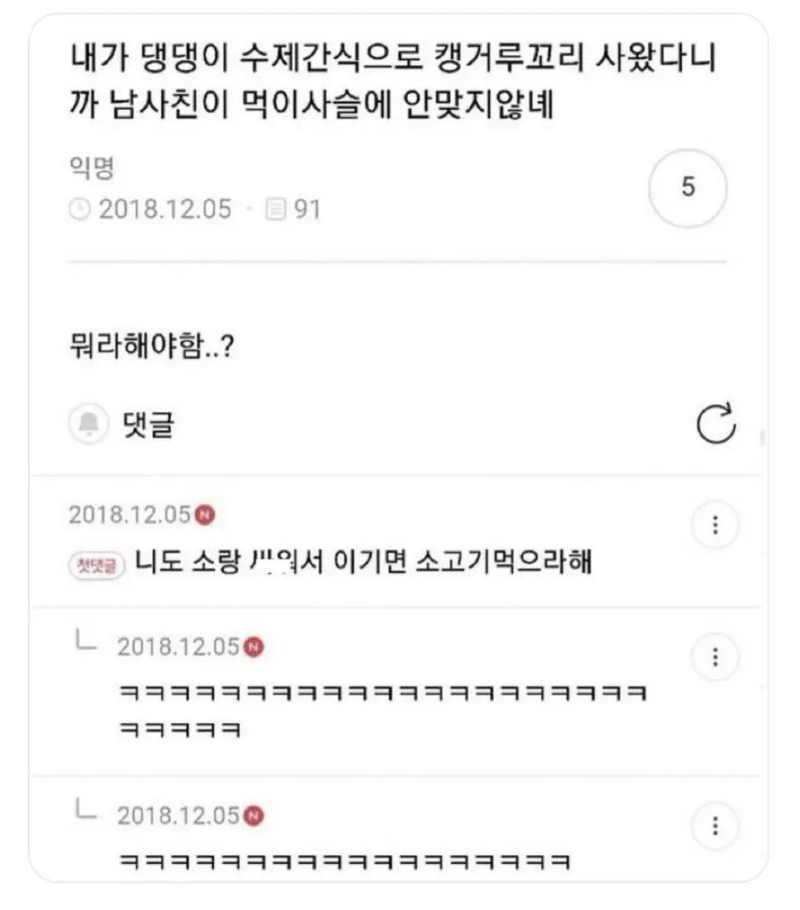
Task: Refresh the comments list
Action: [715, 424]
